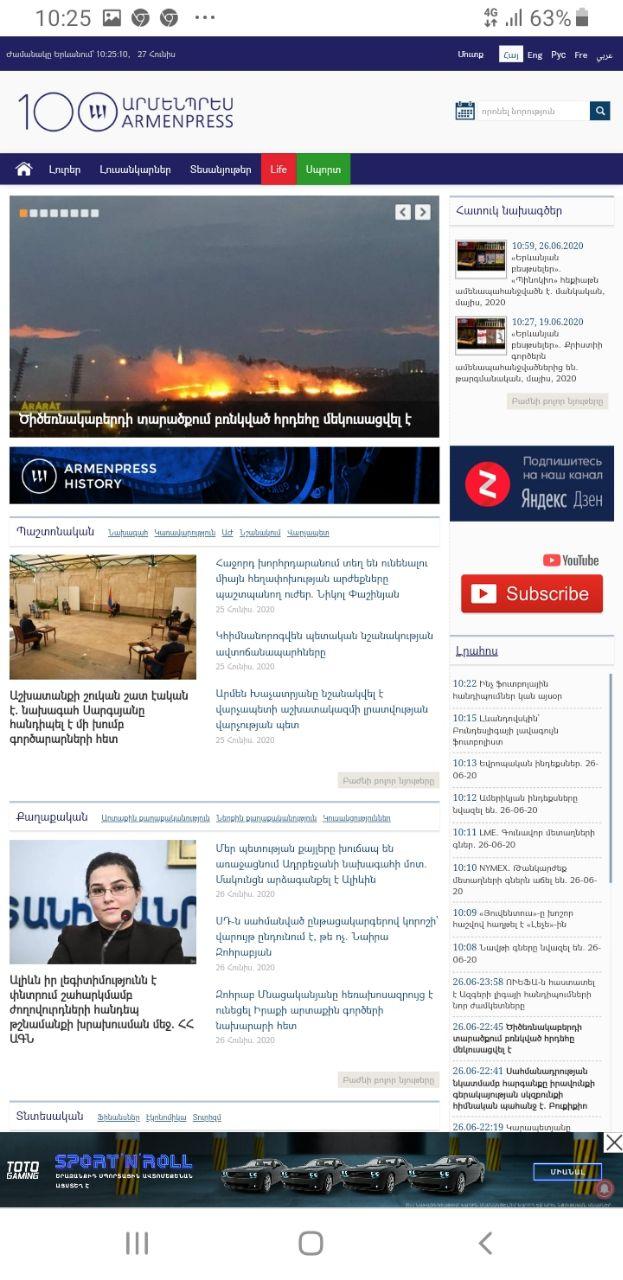623x1280 pixels.
Task: Open the Տեսանյութեր menu item
Action: click(221, 169)
